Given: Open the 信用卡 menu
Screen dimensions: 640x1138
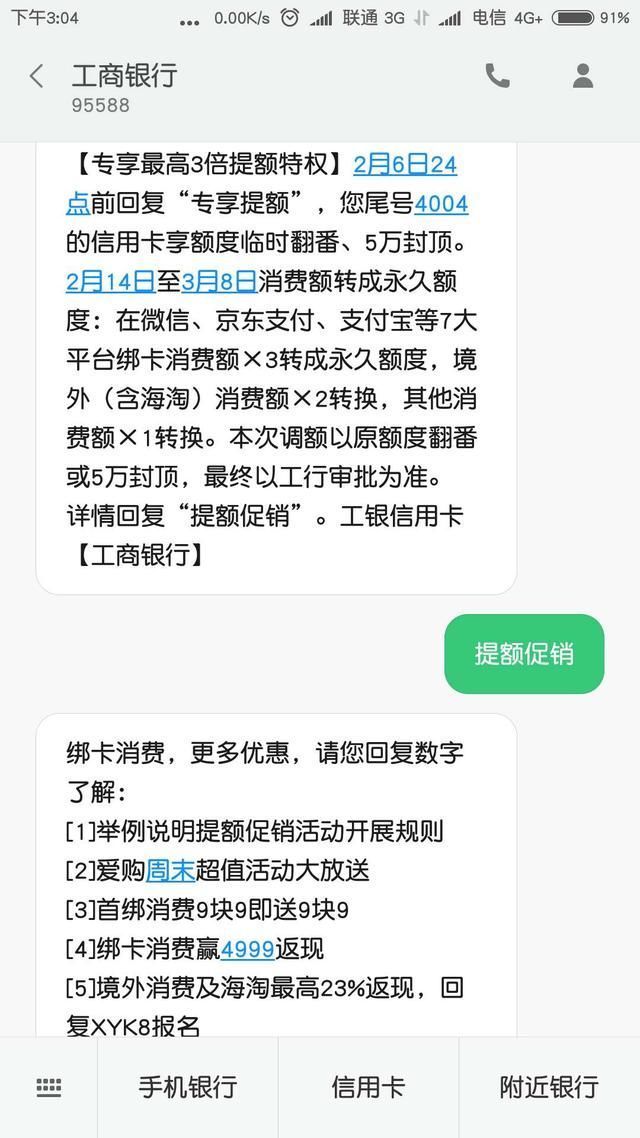Looking at the screenshot, I should (368, 1087).
